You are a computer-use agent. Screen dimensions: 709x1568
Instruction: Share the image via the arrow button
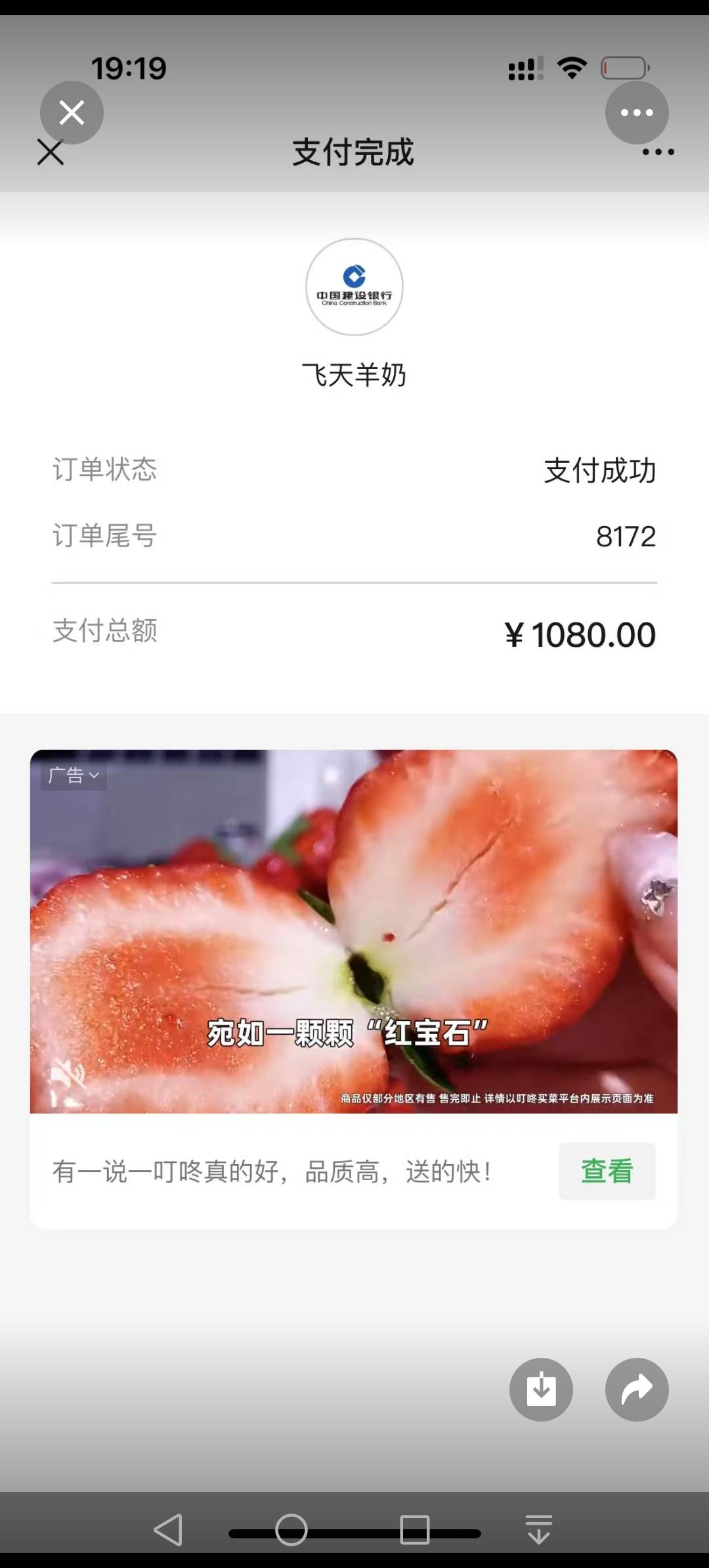(x=637, y=1390)
